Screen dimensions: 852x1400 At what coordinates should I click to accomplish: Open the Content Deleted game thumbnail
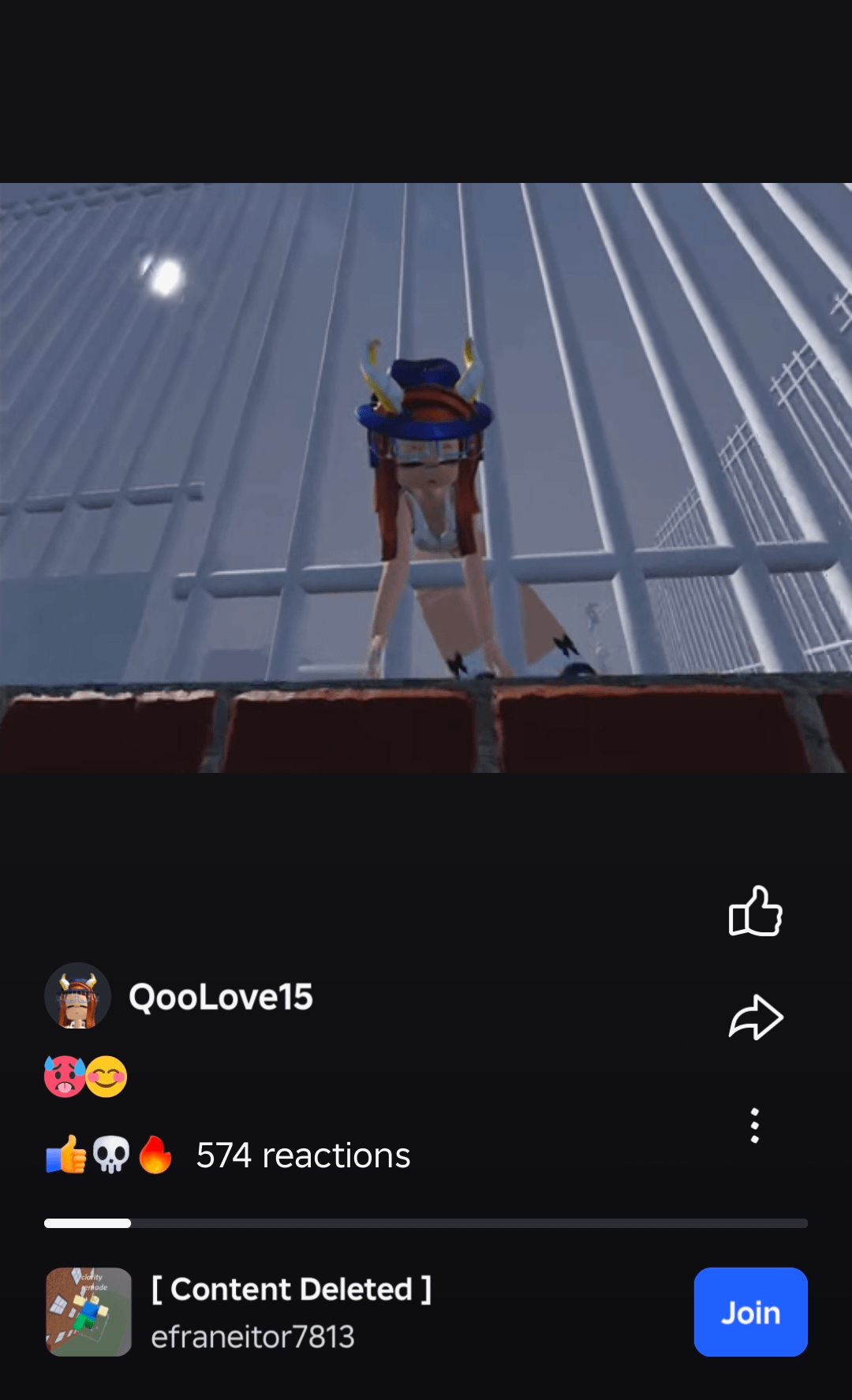(88, 1312)
